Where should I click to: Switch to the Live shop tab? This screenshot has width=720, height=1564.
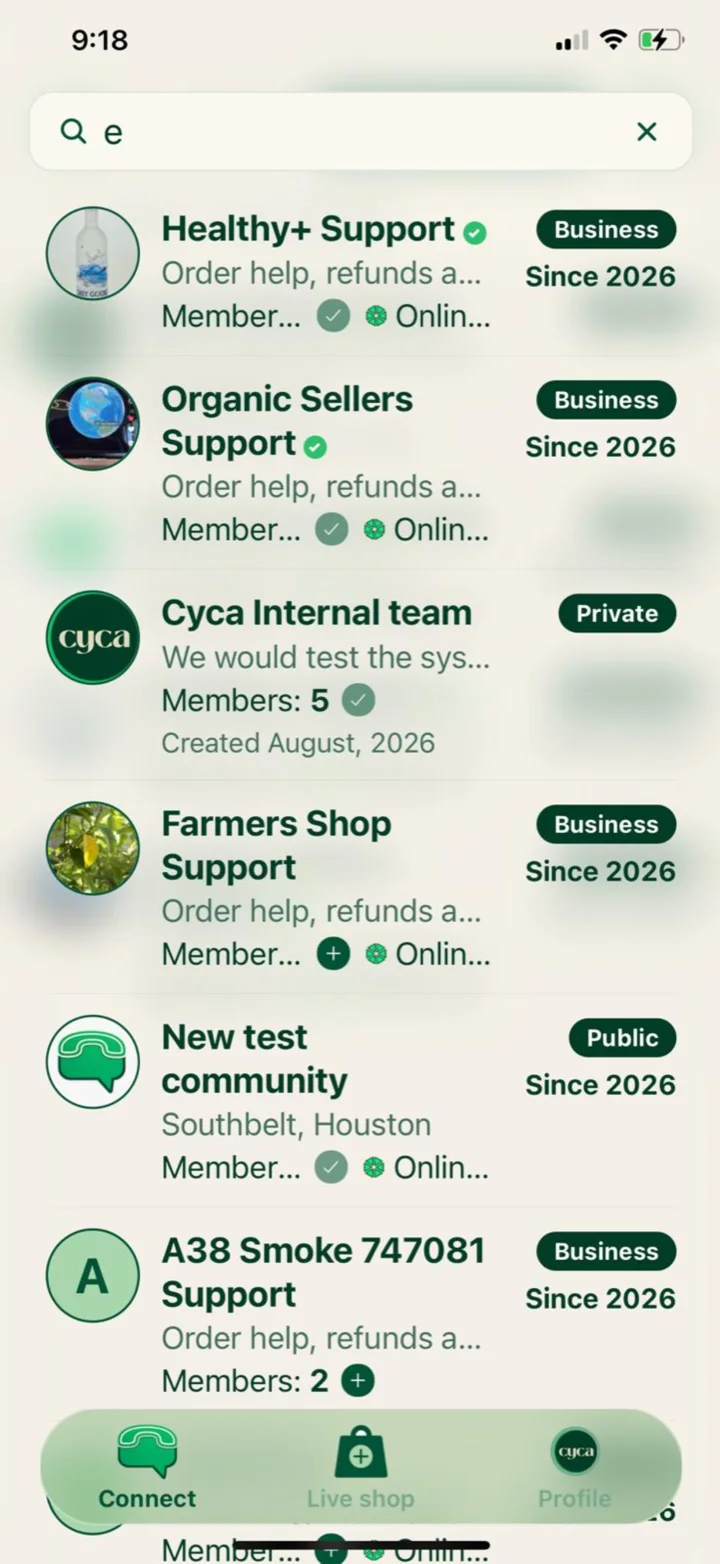tap(360, 1468)
